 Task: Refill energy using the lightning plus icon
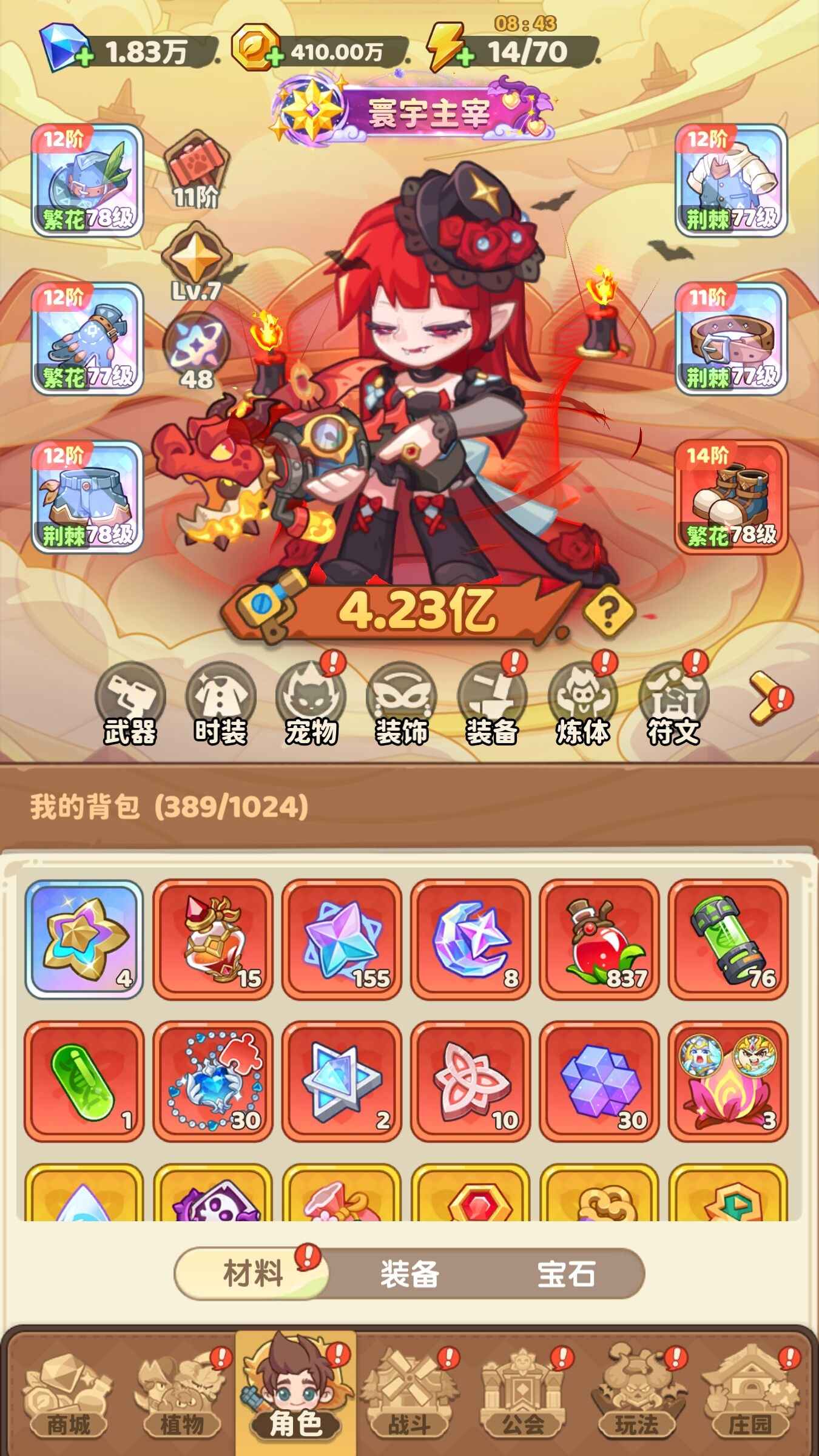[x=465, y=58]
